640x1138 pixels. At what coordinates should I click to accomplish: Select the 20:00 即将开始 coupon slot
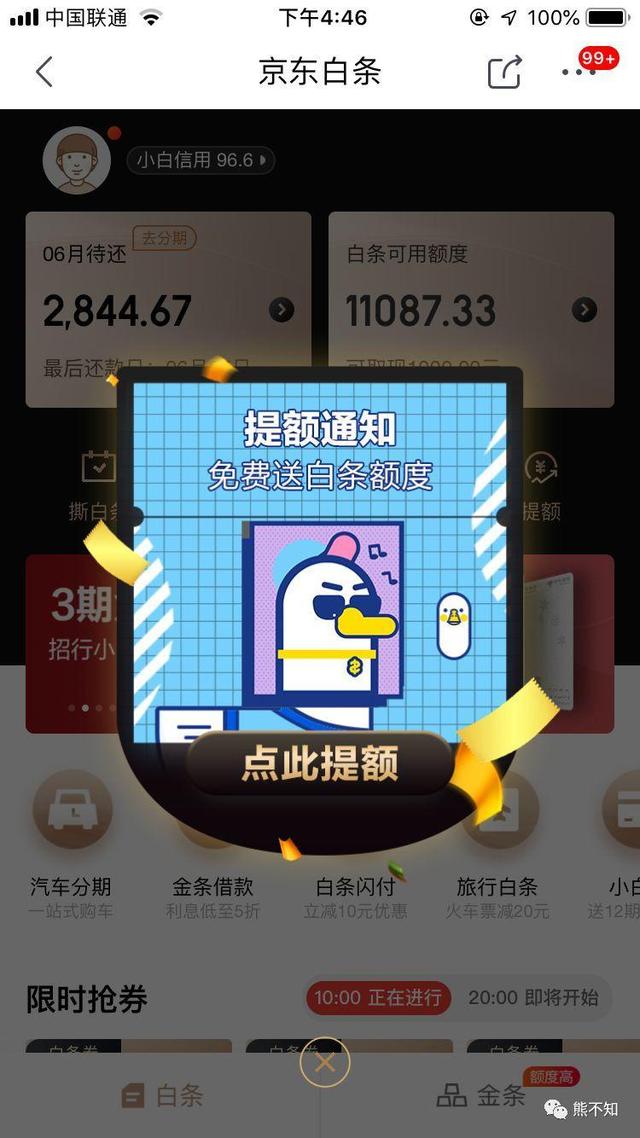533,997
